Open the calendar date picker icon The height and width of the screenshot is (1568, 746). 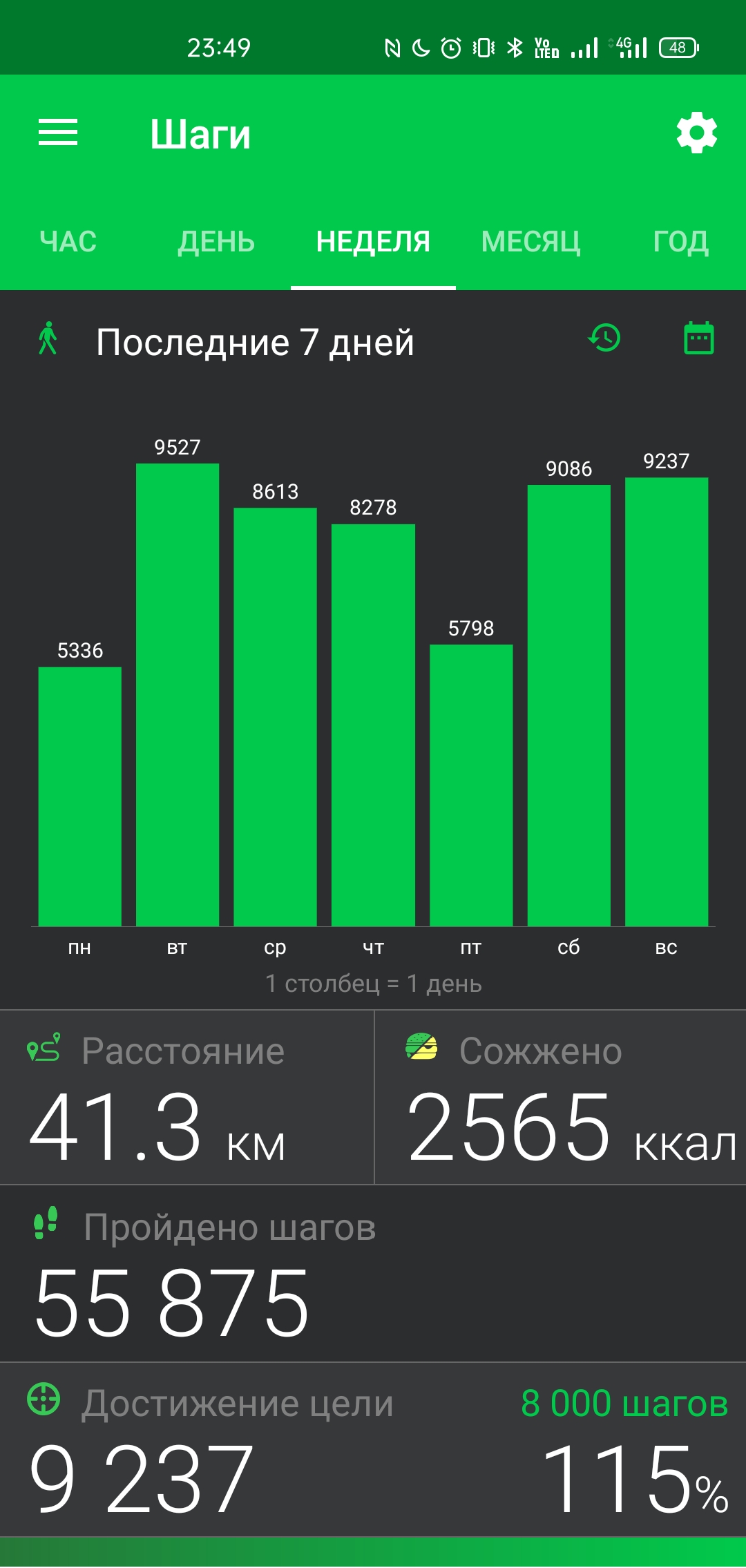698,338
